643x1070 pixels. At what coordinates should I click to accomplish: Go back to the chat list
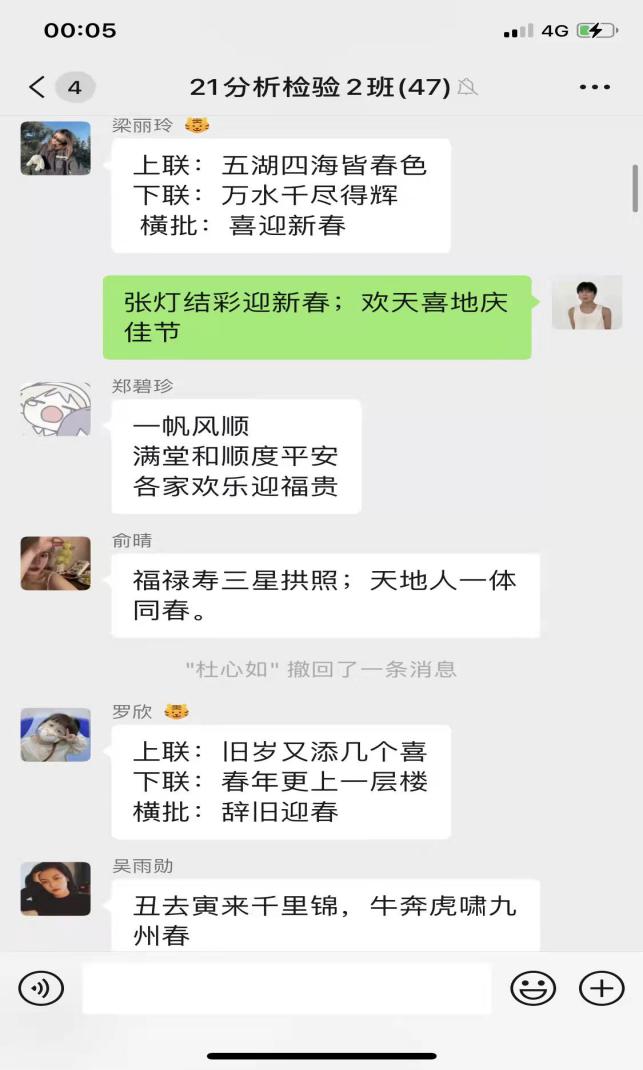pyautogui.click(x=38, y=88)
